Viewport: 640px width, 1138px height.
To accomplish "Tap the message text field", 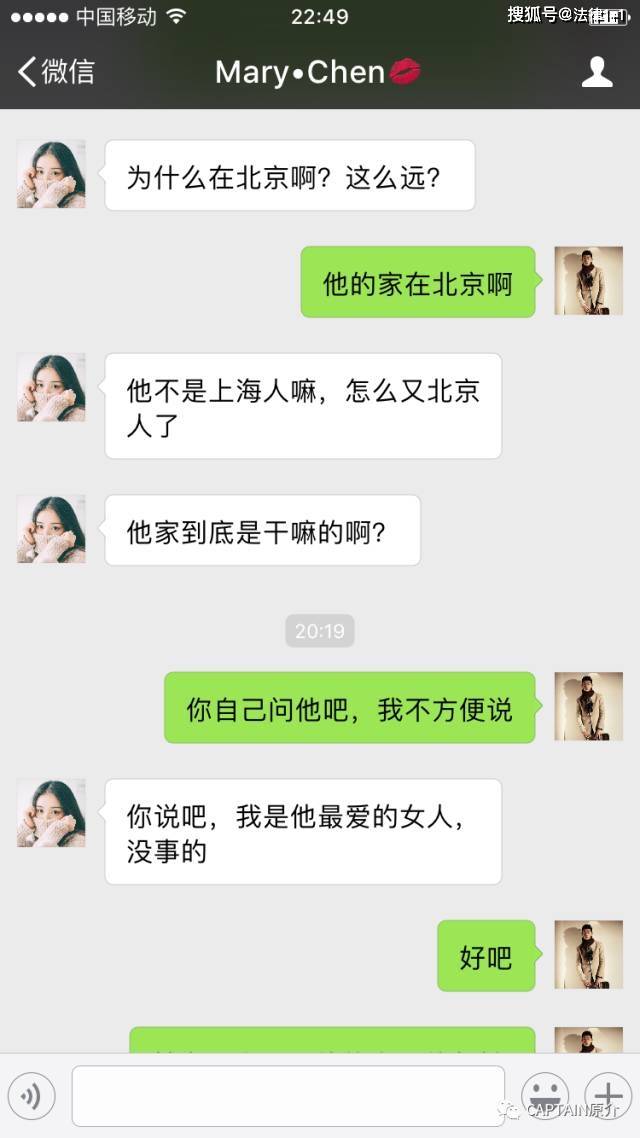I will coord(288,1096).
